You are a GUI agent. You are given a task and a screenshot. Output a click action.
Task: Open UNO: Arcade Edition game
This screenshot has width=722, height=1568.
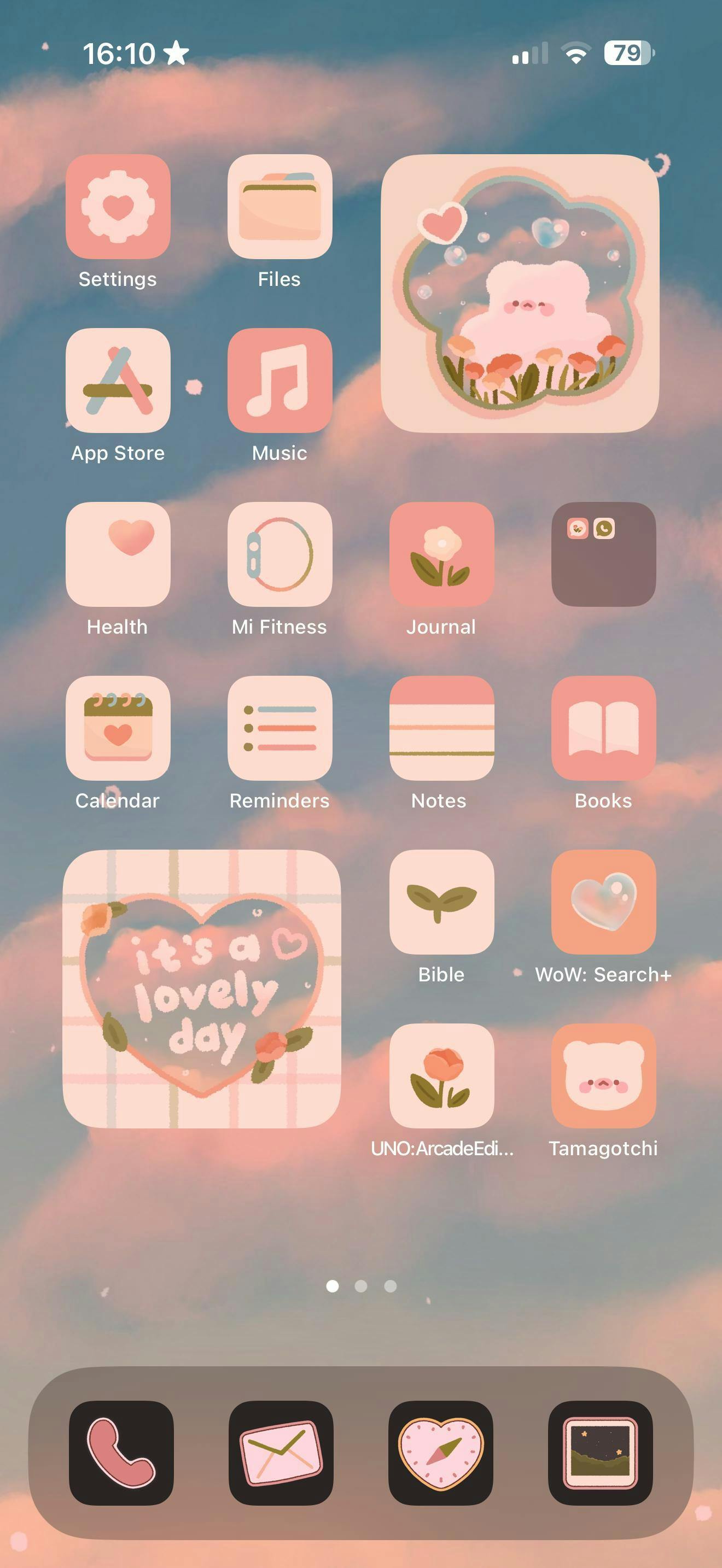click(441, 1075)
